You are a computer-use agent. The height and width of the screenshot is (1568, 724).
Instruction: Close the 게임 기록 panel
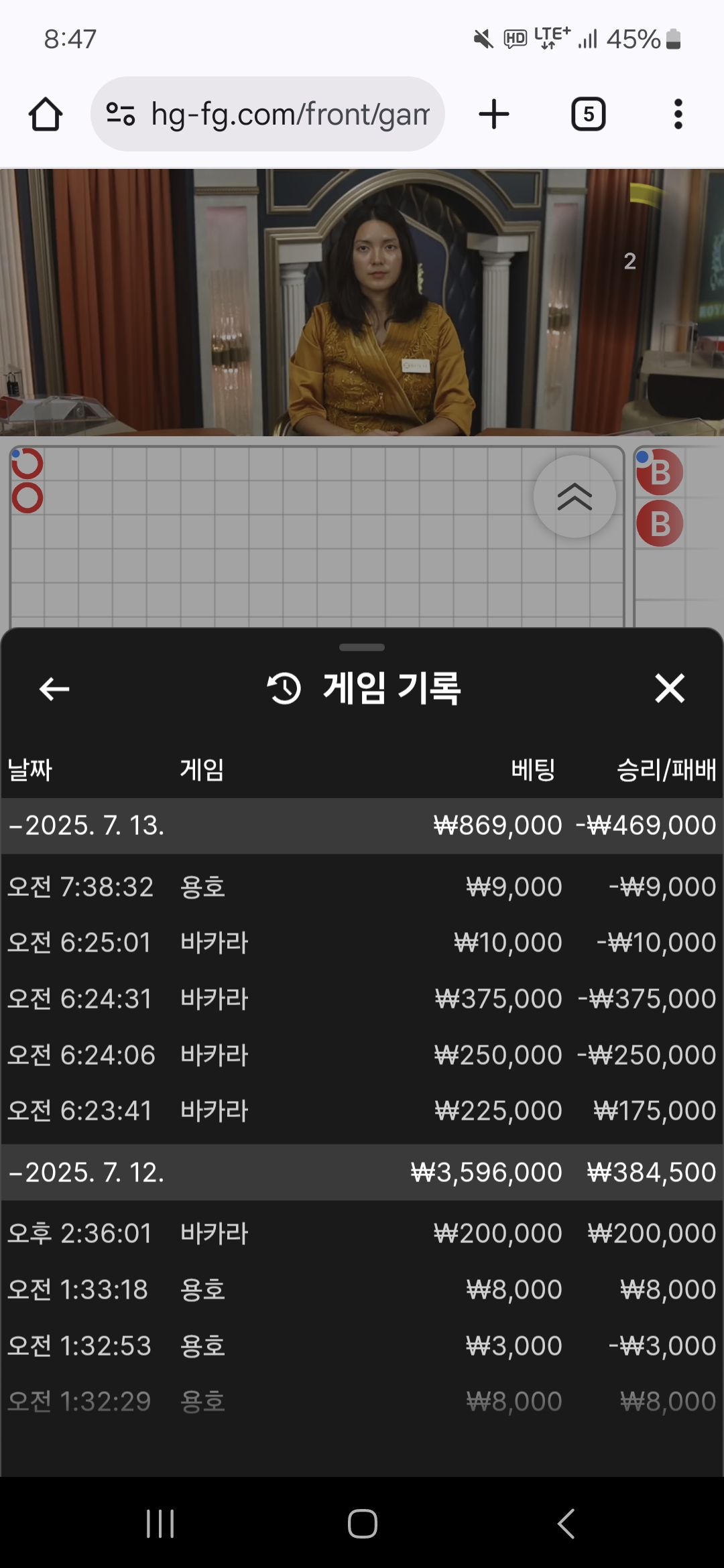click(670, 688)
